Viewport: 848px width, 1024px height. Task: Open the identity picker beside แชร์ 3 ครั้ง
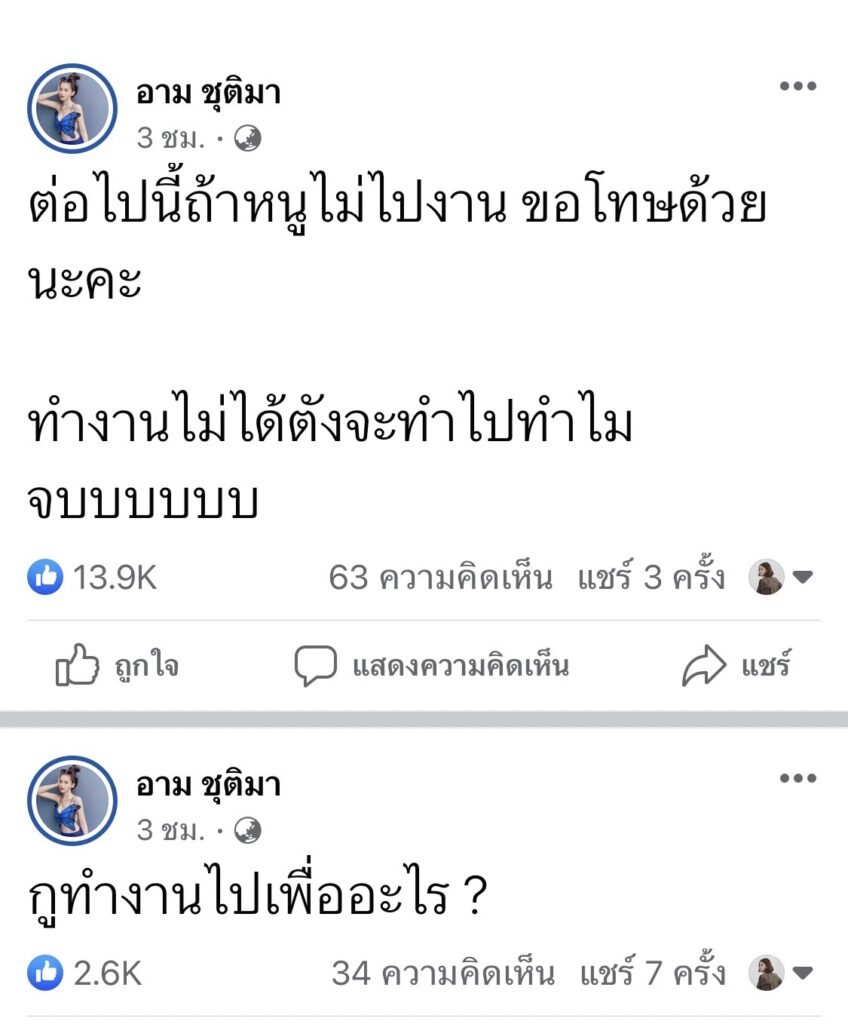[x=781, y=577]
